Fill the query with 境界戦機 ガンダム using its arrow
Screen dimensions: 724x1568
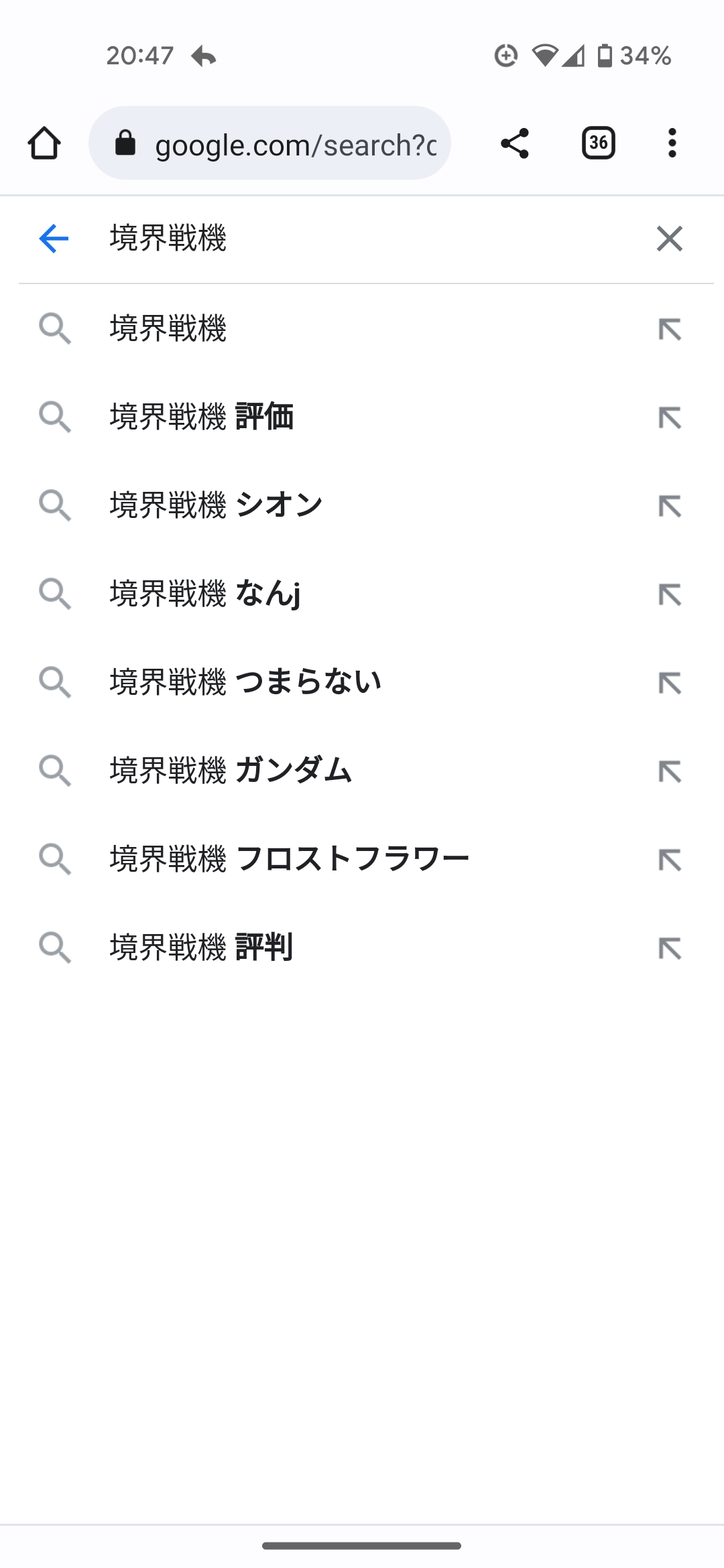tap(669, 771)
